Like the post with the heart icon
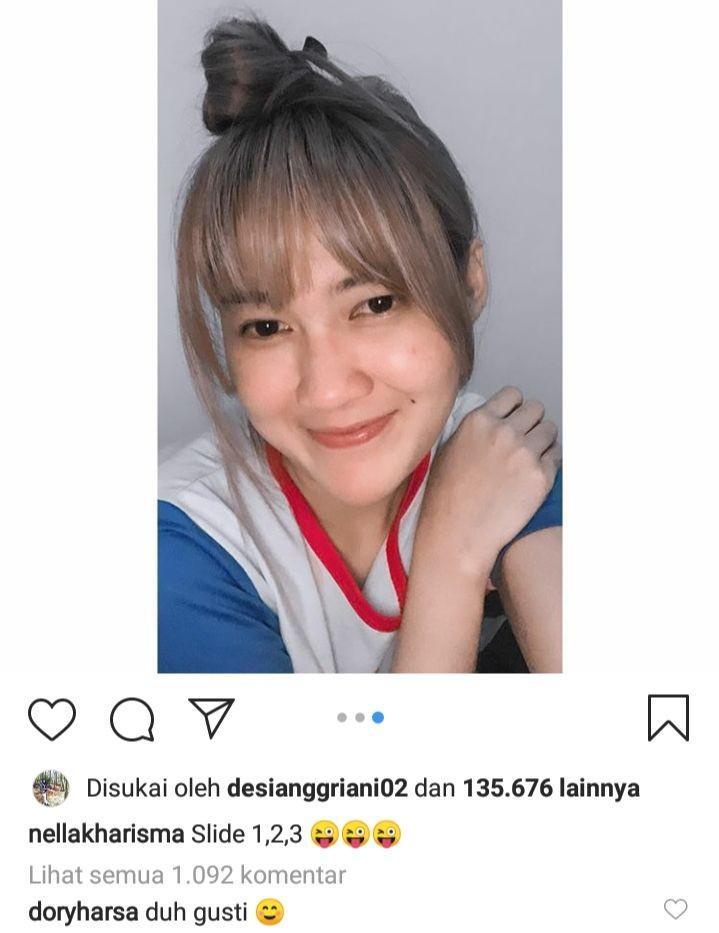The height and width of the screenshot is (933, 719). pos(52,718)
